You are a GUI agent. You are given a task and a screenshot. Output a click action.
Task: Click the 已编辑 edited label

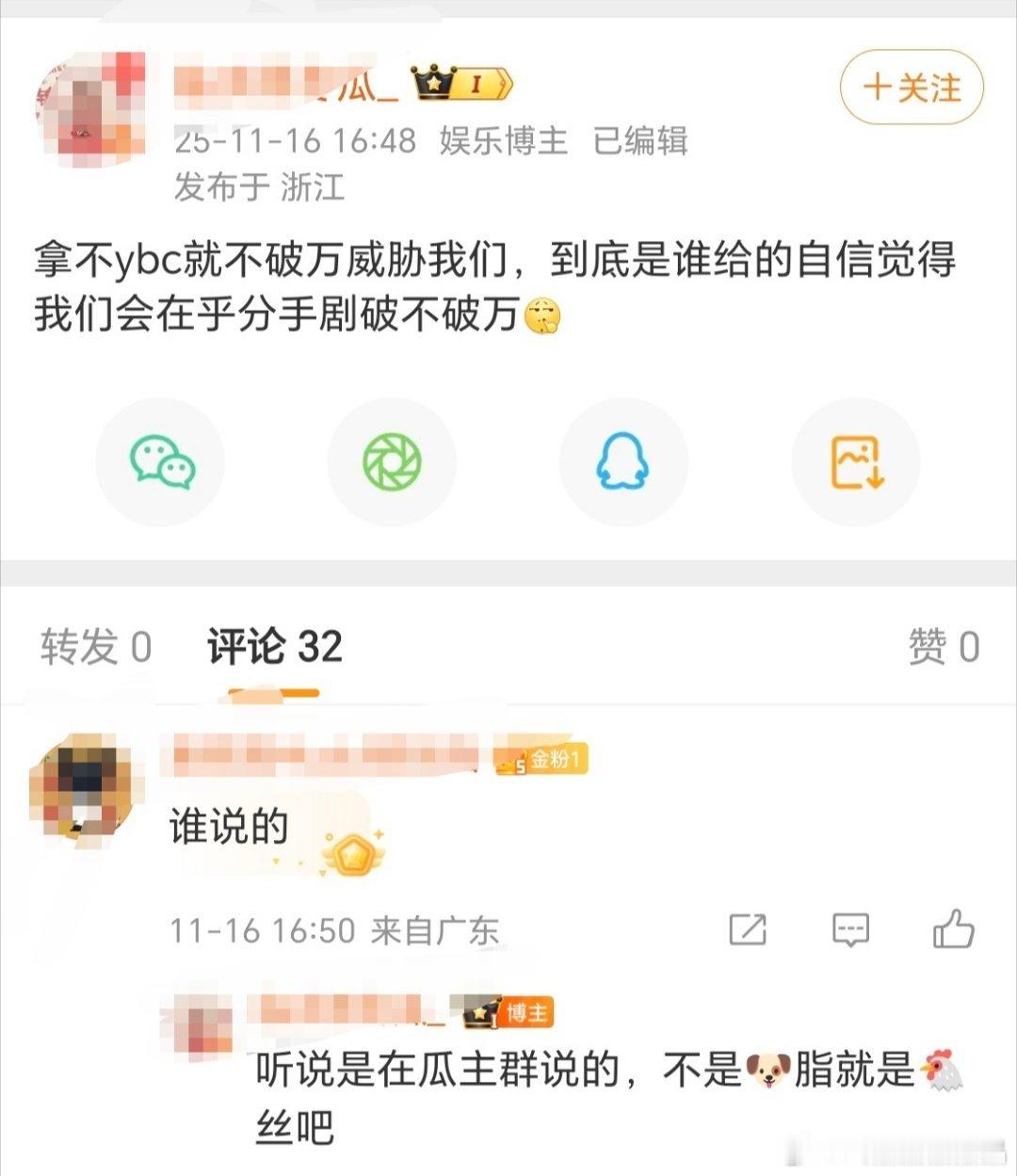click(642, 143)
